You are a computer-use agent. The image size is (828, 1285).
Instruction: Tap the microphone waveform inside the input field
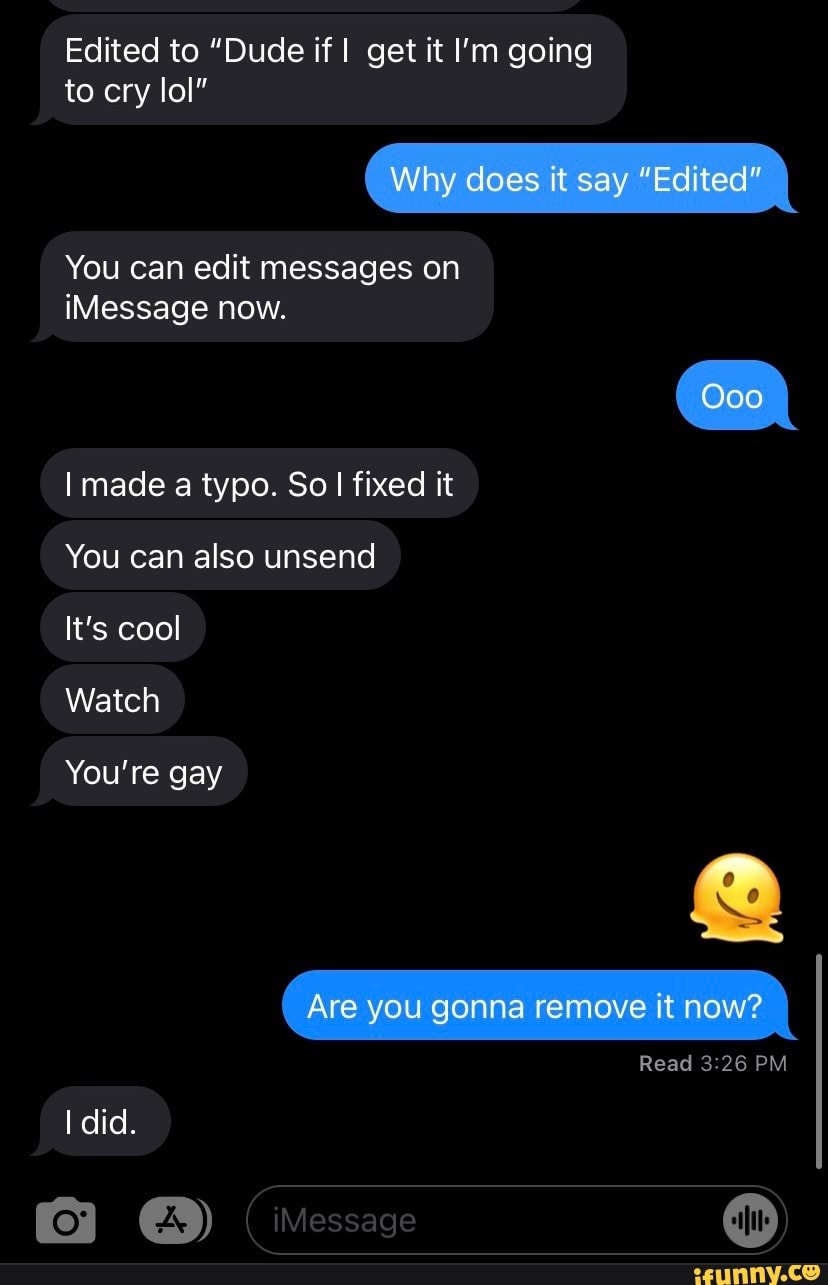(751, 1220)
